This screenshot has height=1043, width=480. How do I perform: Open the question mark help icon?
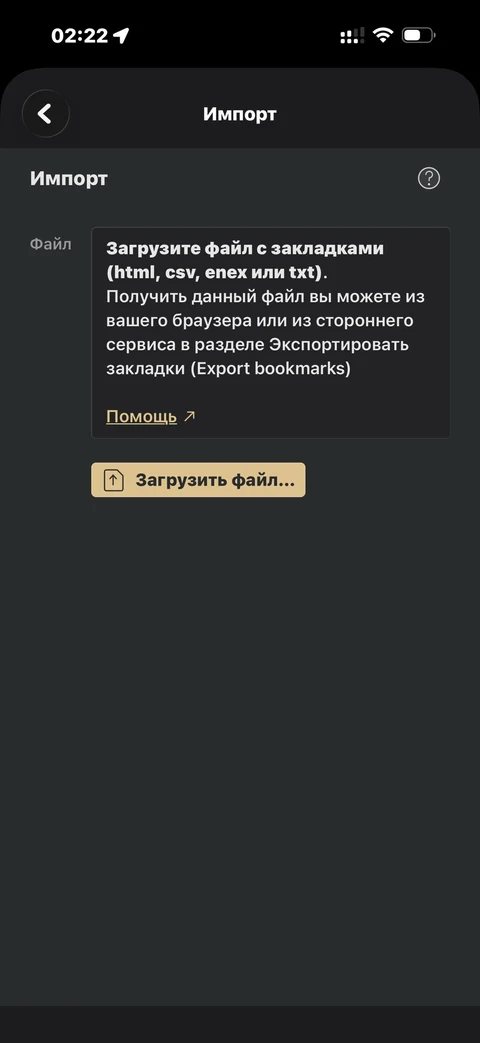(429, 178)
